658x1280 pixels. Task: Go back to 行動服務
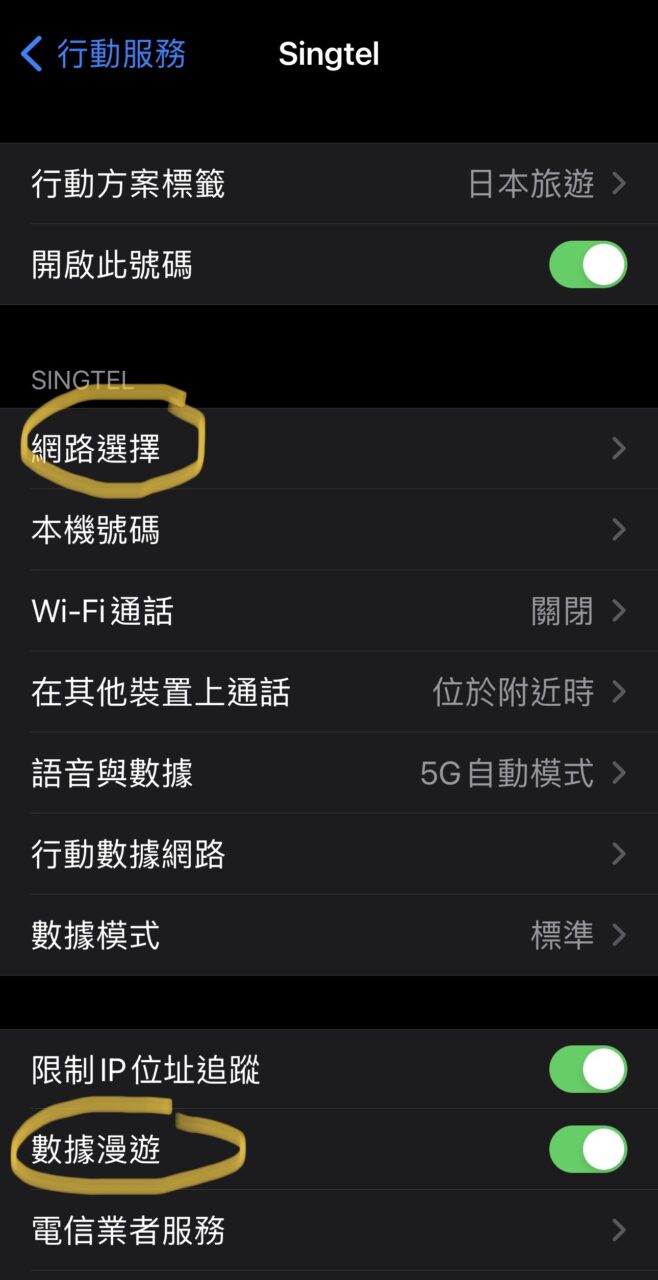click(104, 54)
